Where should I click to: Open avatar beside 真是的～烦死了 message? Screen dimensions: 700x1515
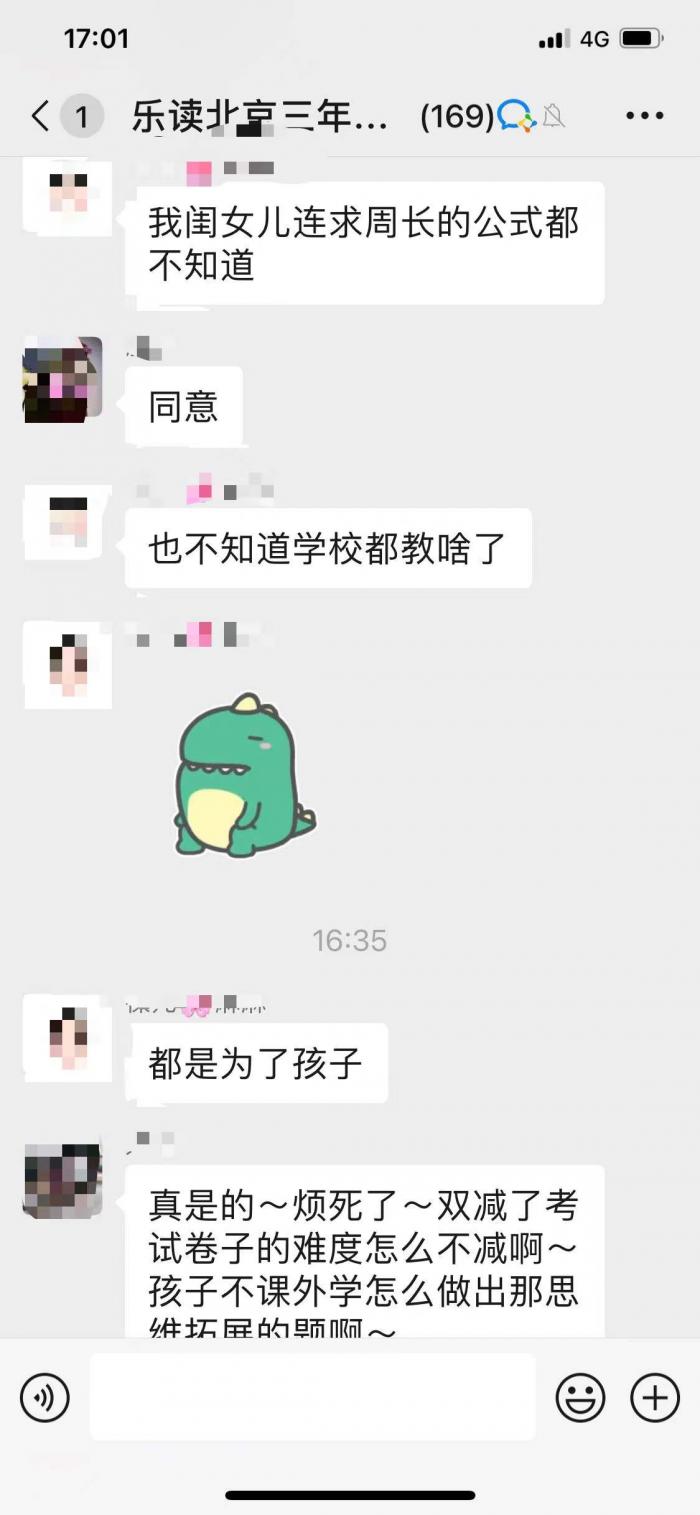63,1181
